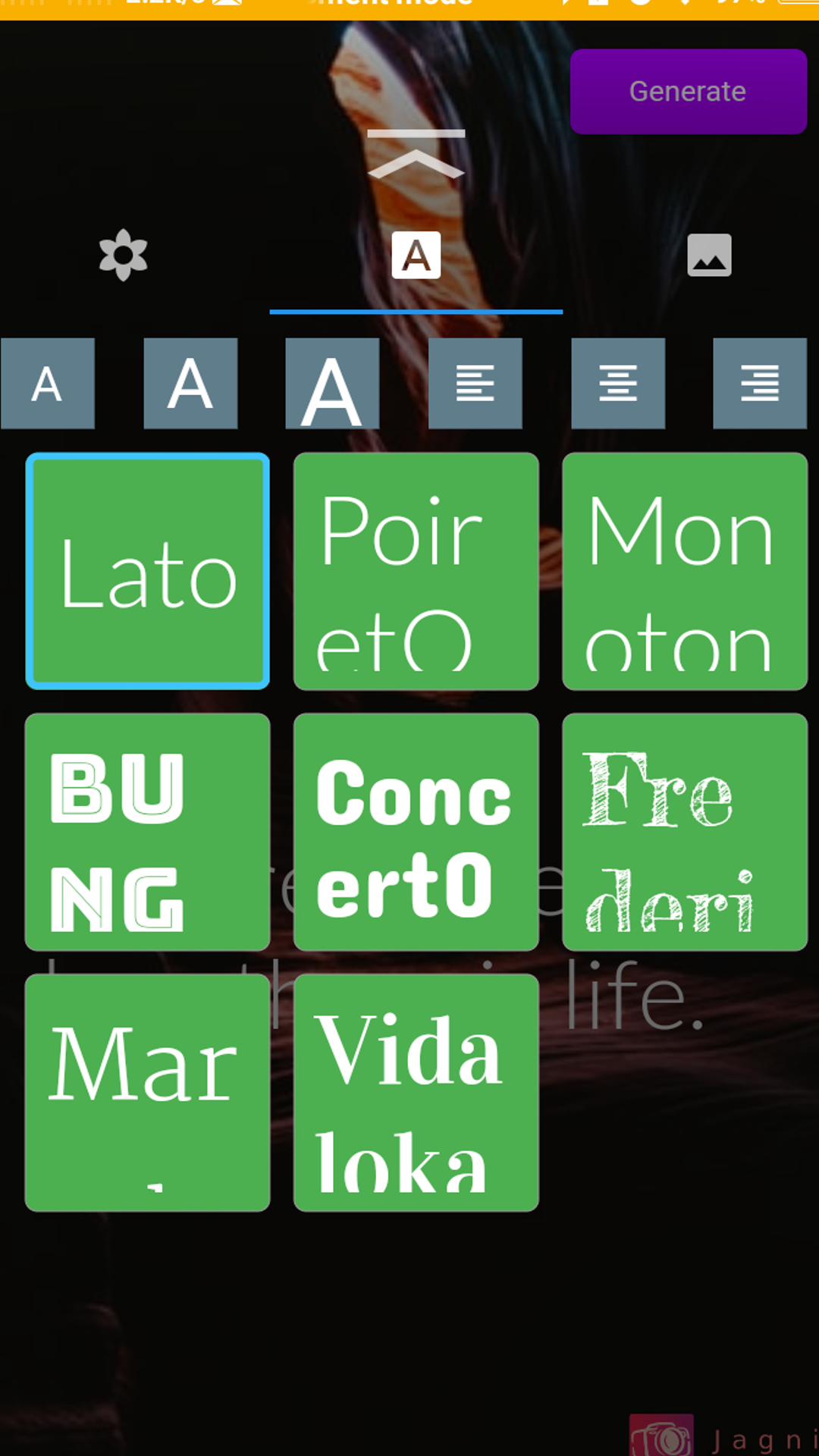The width and height of the screenshot is (819, 1456).
Task: Align text to the left
Action: pos(475,384)
